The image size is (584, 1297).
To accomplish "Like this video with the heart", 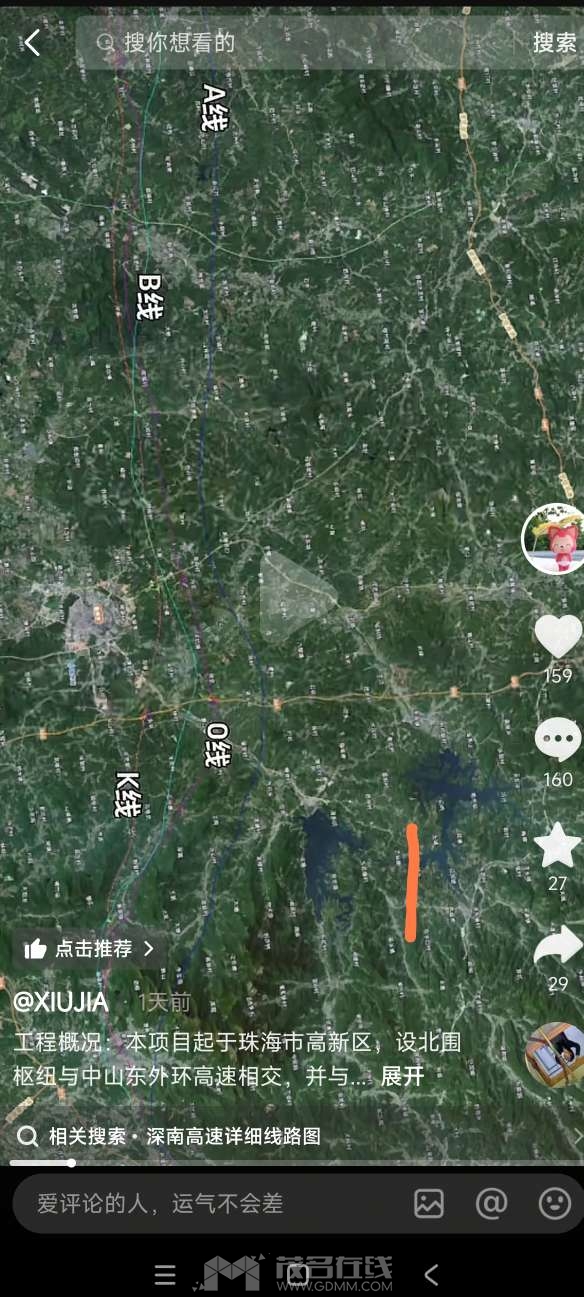I will click(558, 637).
